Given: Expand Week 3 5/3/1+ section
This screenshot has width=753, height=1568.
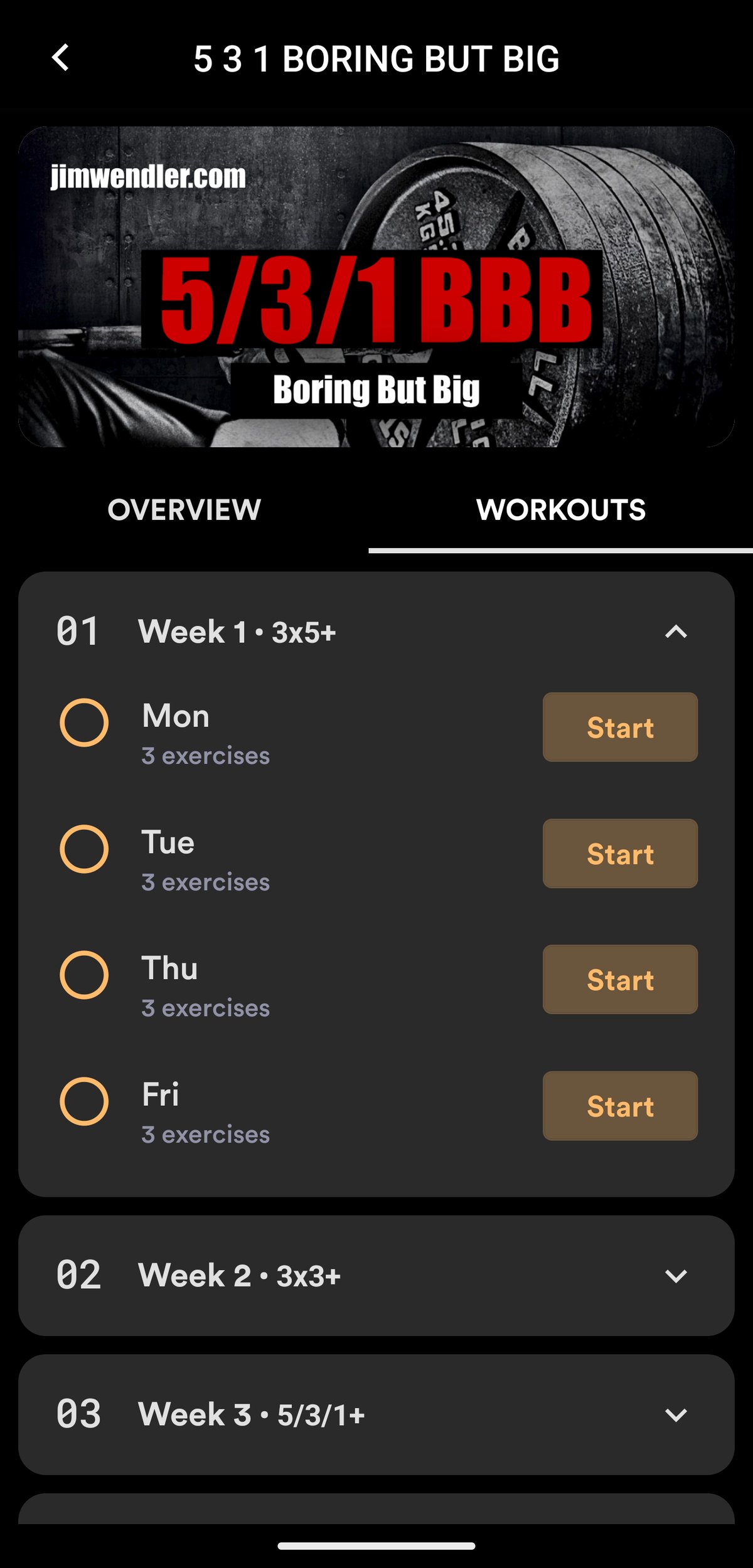Looking at the screenshot, I should pos(376,1415).
